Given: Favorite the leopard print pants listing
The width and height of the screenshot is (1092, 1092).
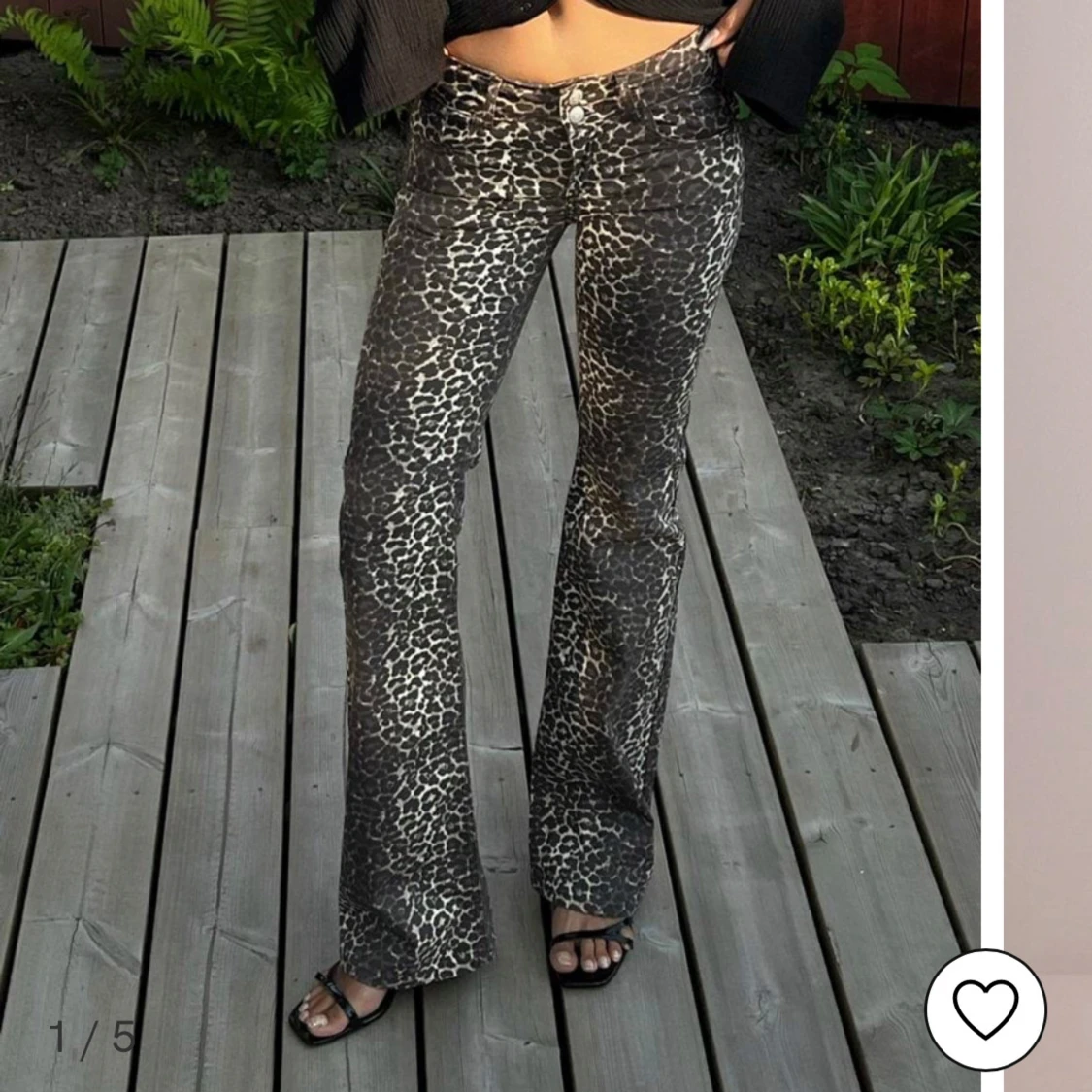Looking at the screenshot, I should [x=985, y=1009].
